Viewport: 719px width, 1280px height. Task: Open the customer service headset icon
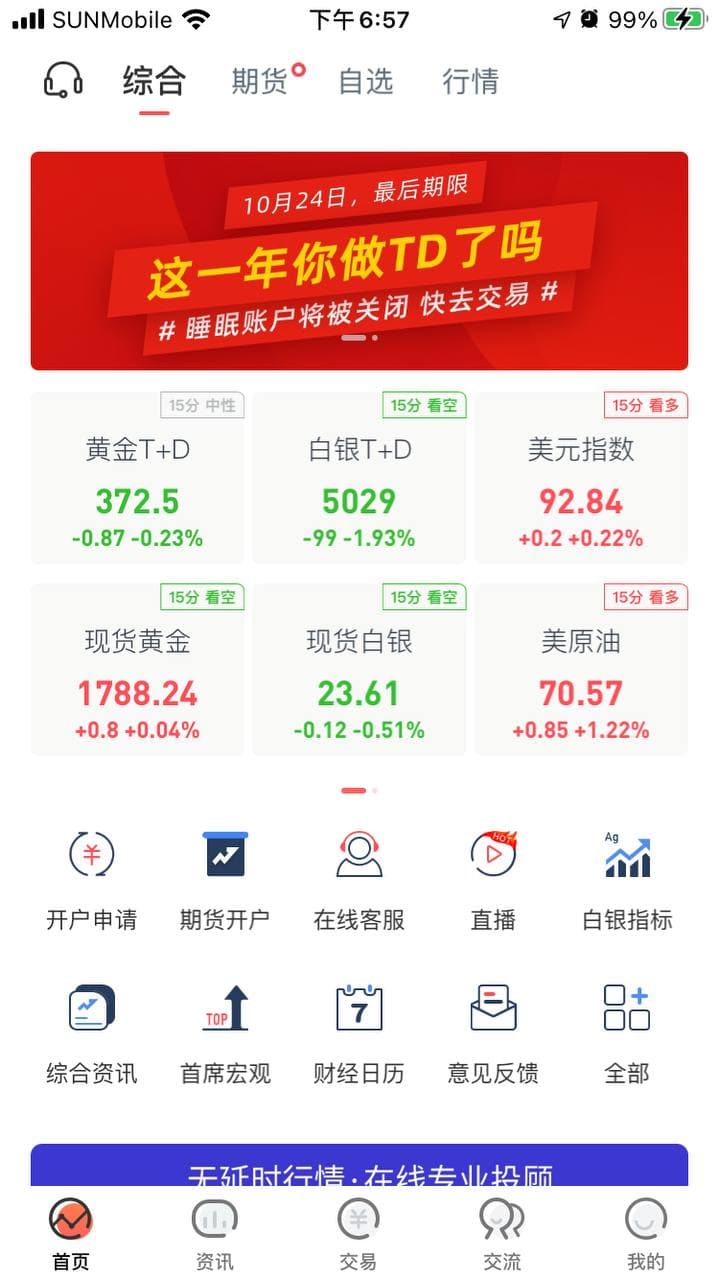[x=63, y=80]
